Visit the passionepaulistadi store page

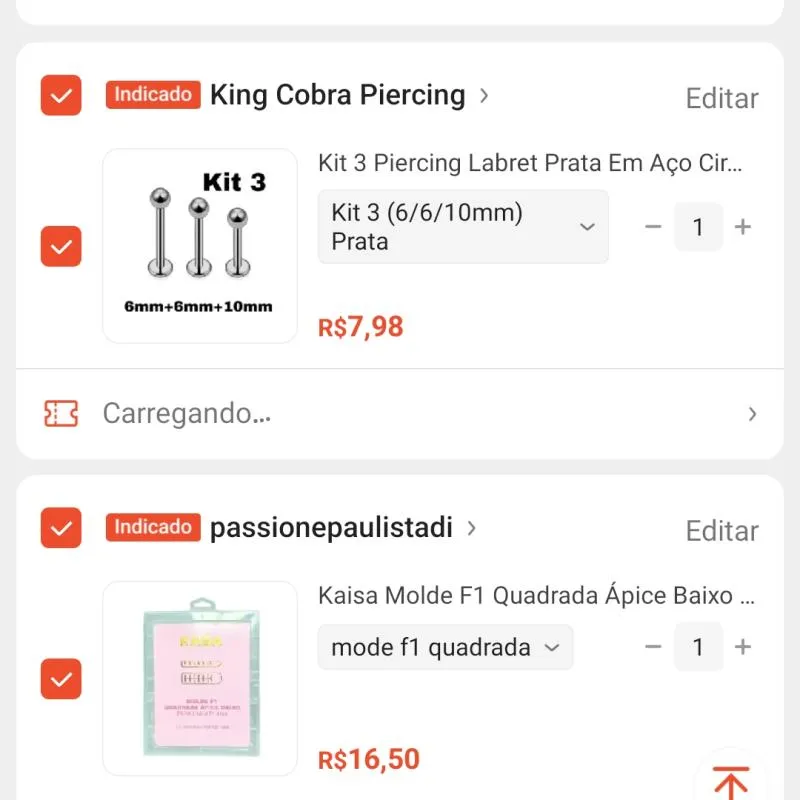coord(331,528)
